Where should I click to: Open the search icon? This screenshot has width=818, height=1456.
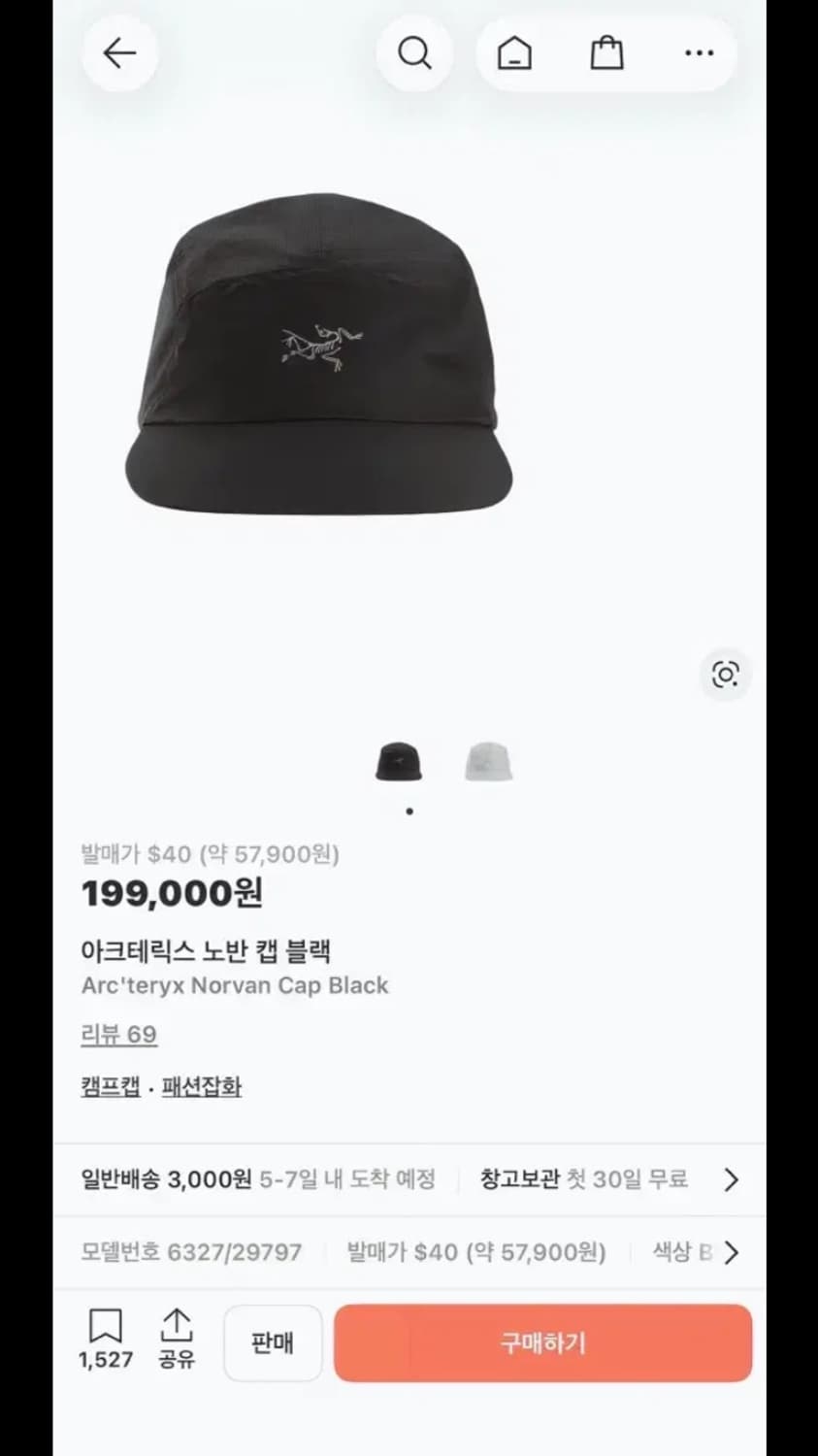click(x=414, y=53)
